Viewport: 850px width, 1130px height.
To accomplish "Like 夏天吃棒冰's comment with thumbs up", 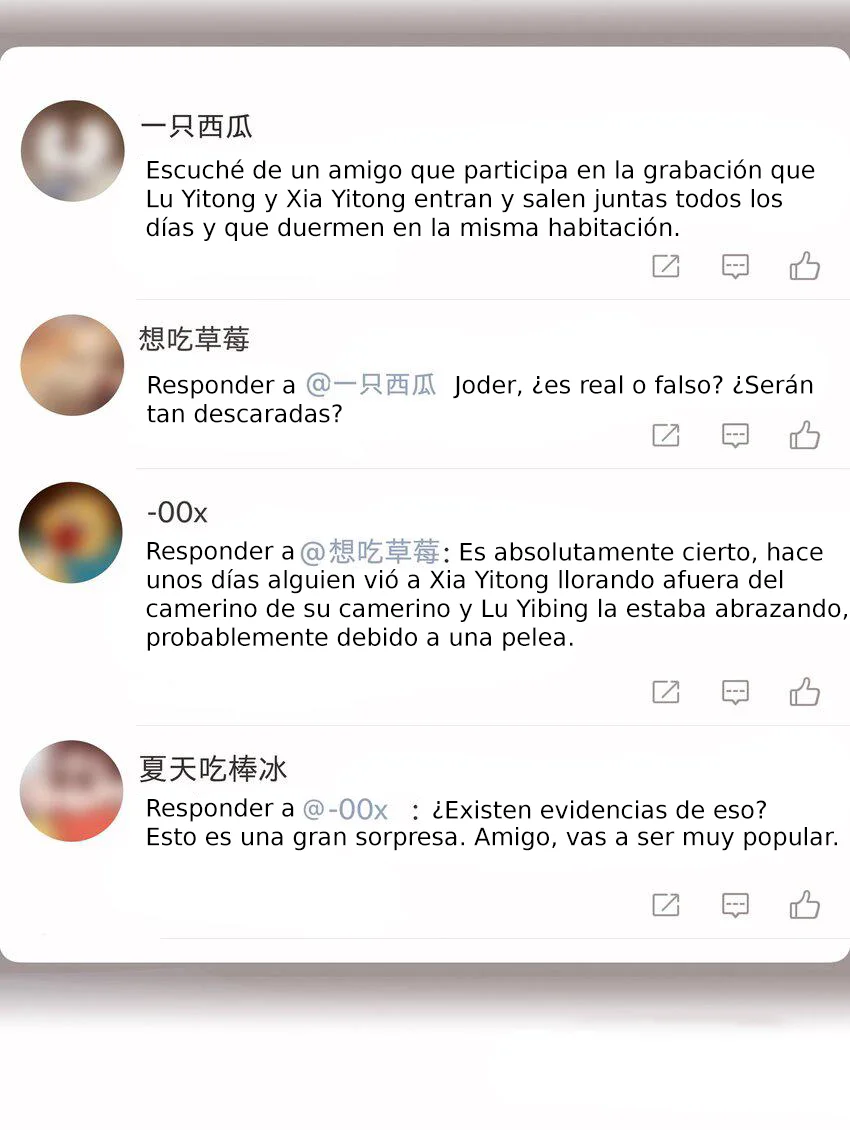I will coord(805,903).
